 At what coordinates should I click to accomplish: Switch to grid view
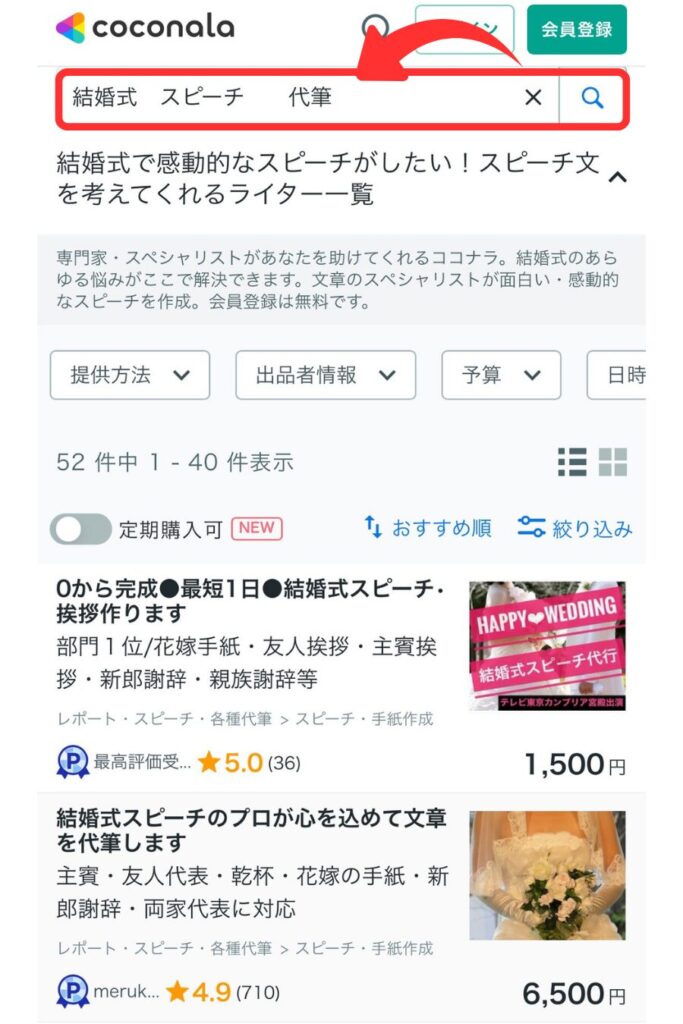tap(612, 462)
